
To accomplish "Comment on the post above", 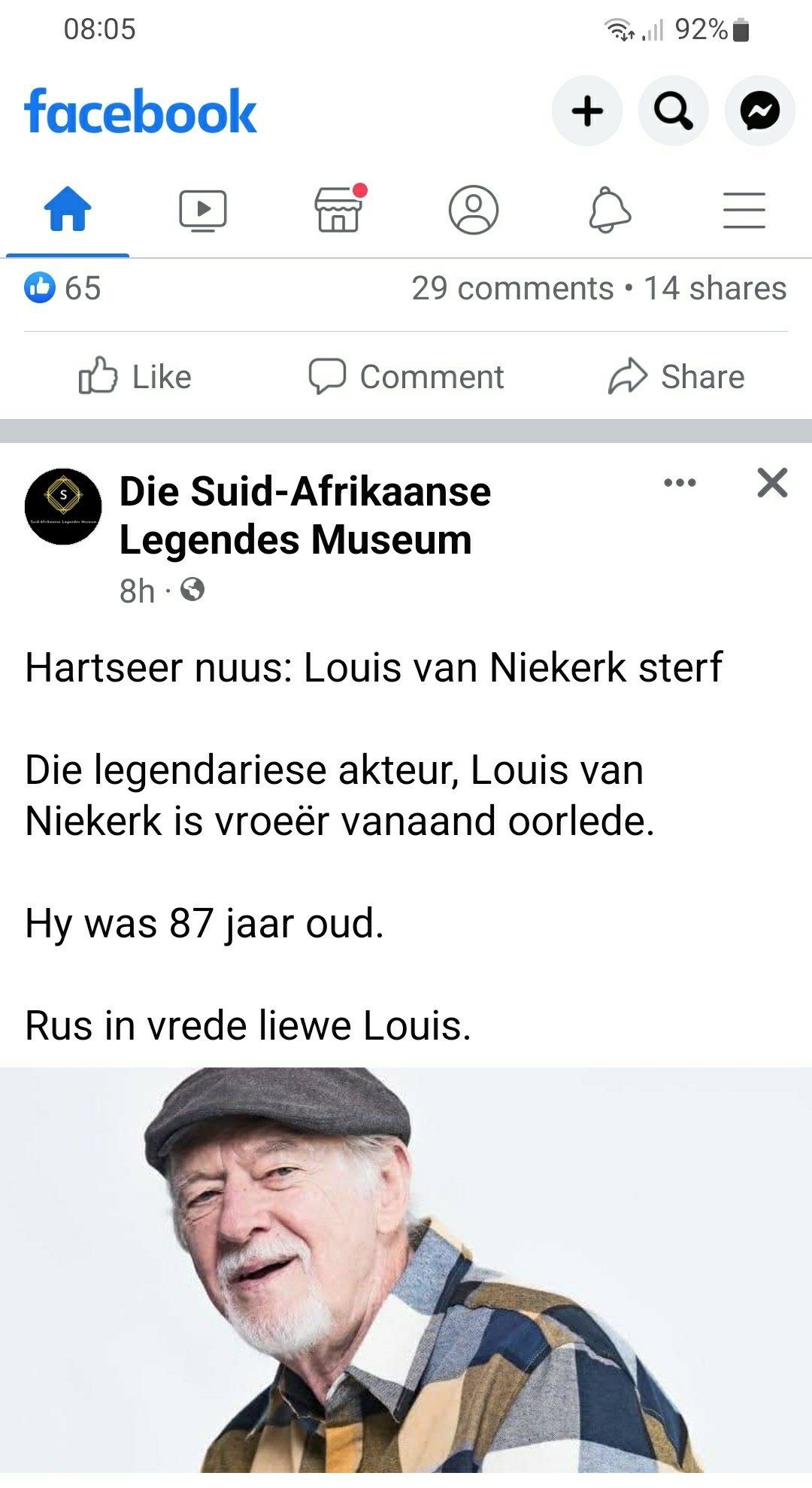I will click(x=406, y=376).
